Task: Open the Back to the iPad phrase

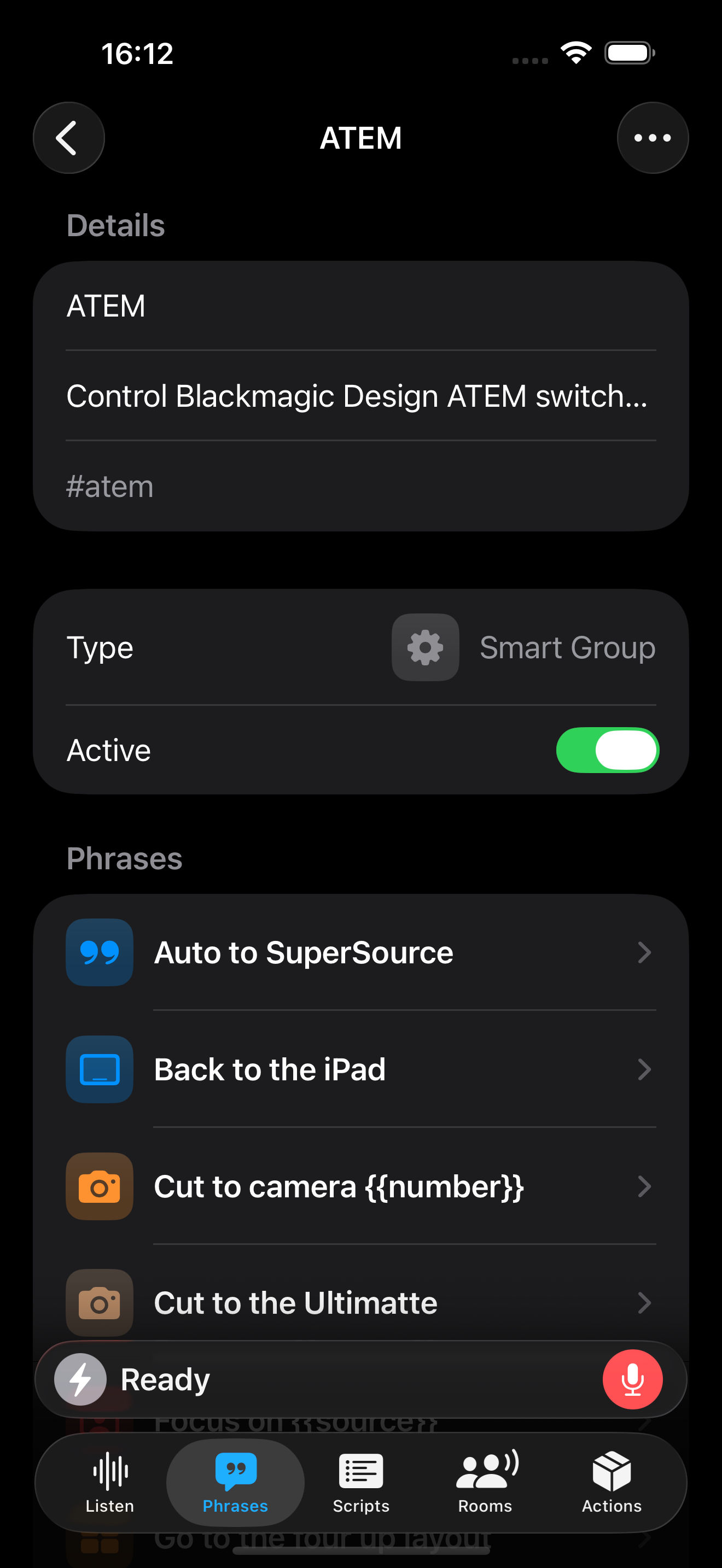Action: click(360, 1069)
